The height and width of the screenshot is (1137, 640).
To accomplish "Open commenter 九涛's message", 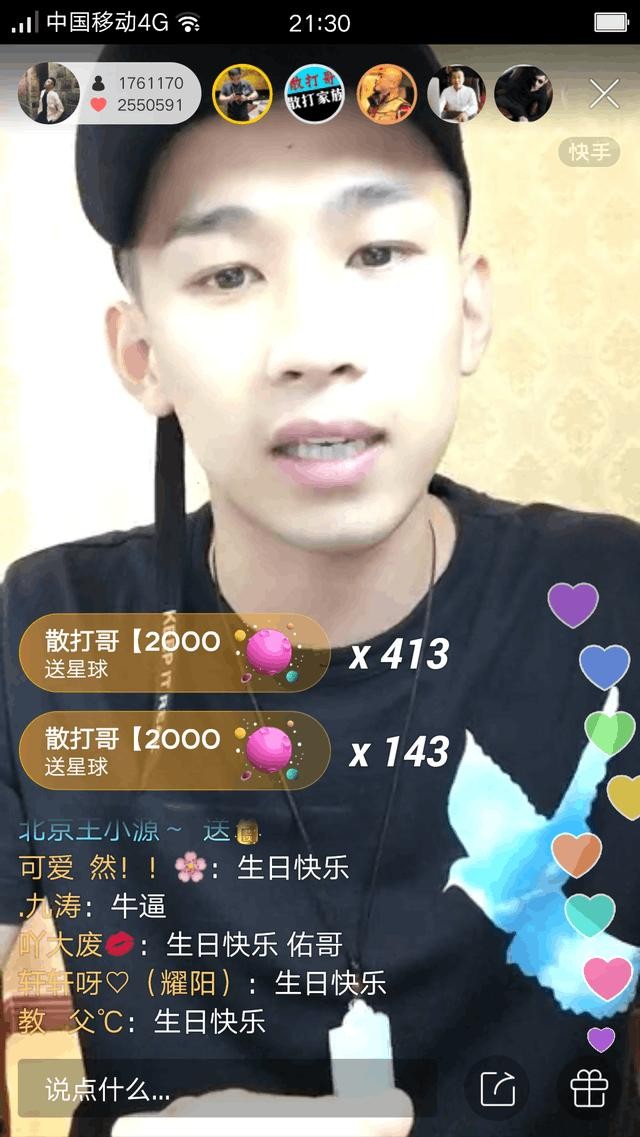I will [x=93, y=907].
